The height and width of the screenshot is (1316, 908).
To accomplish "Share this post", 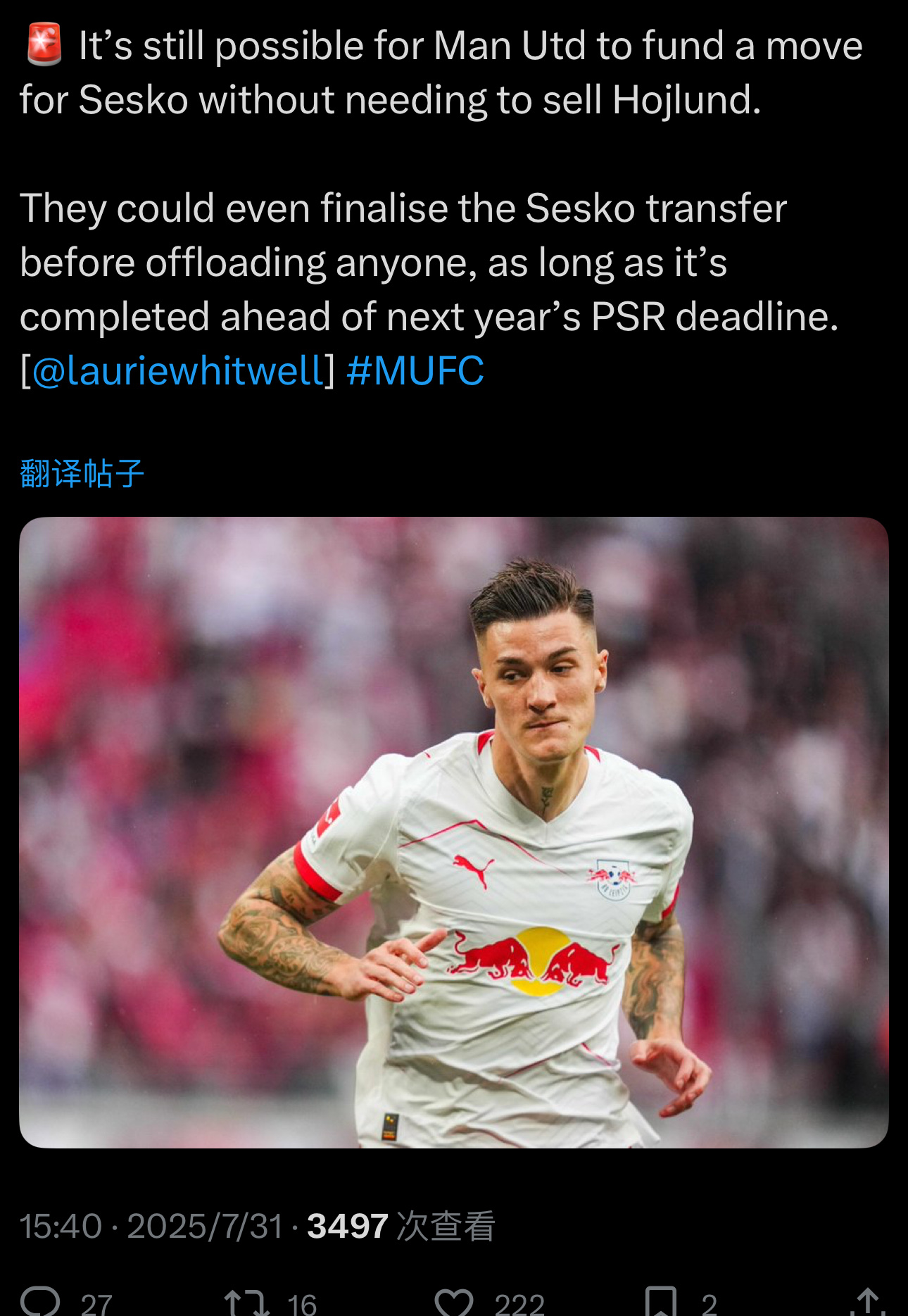I will 867,1302.
